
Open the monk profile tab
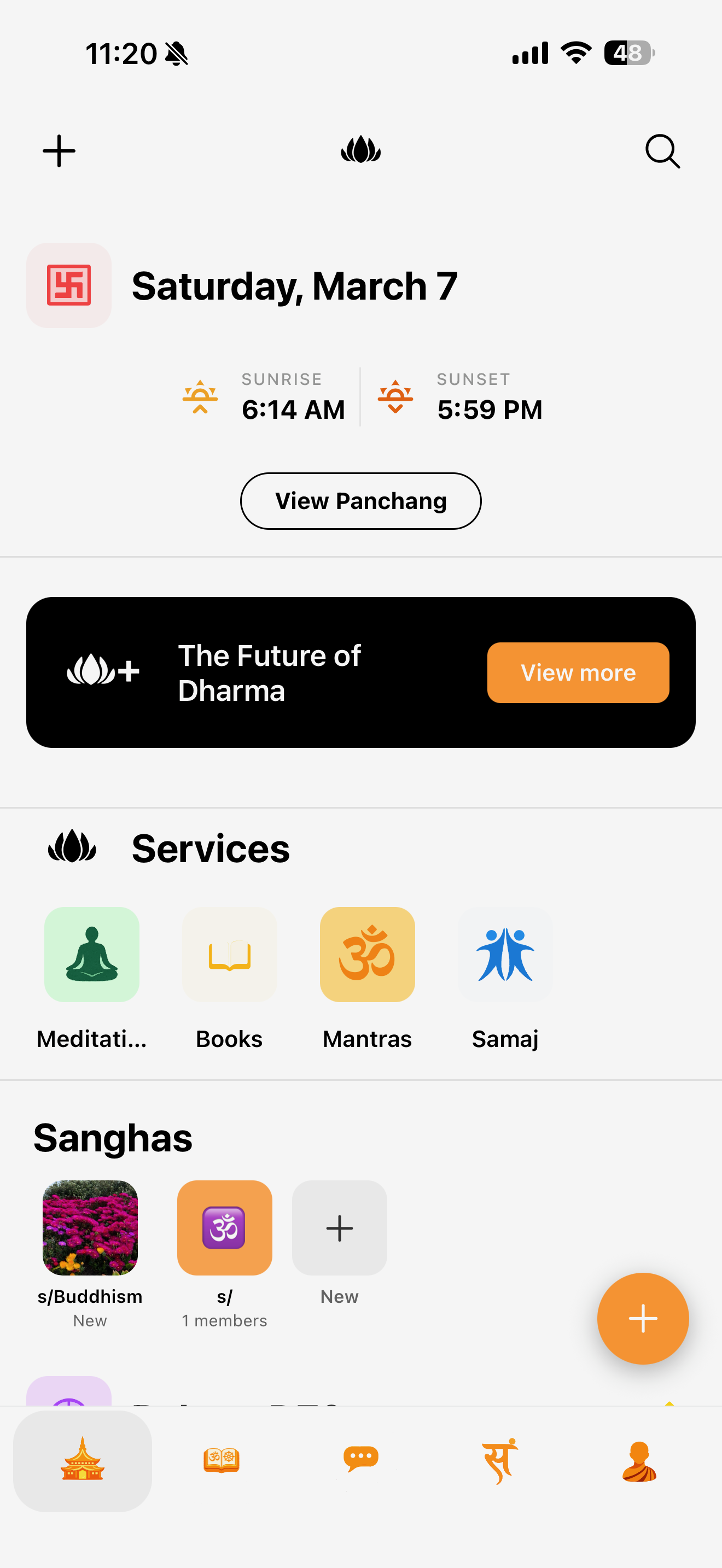(x=639, y=1461)
